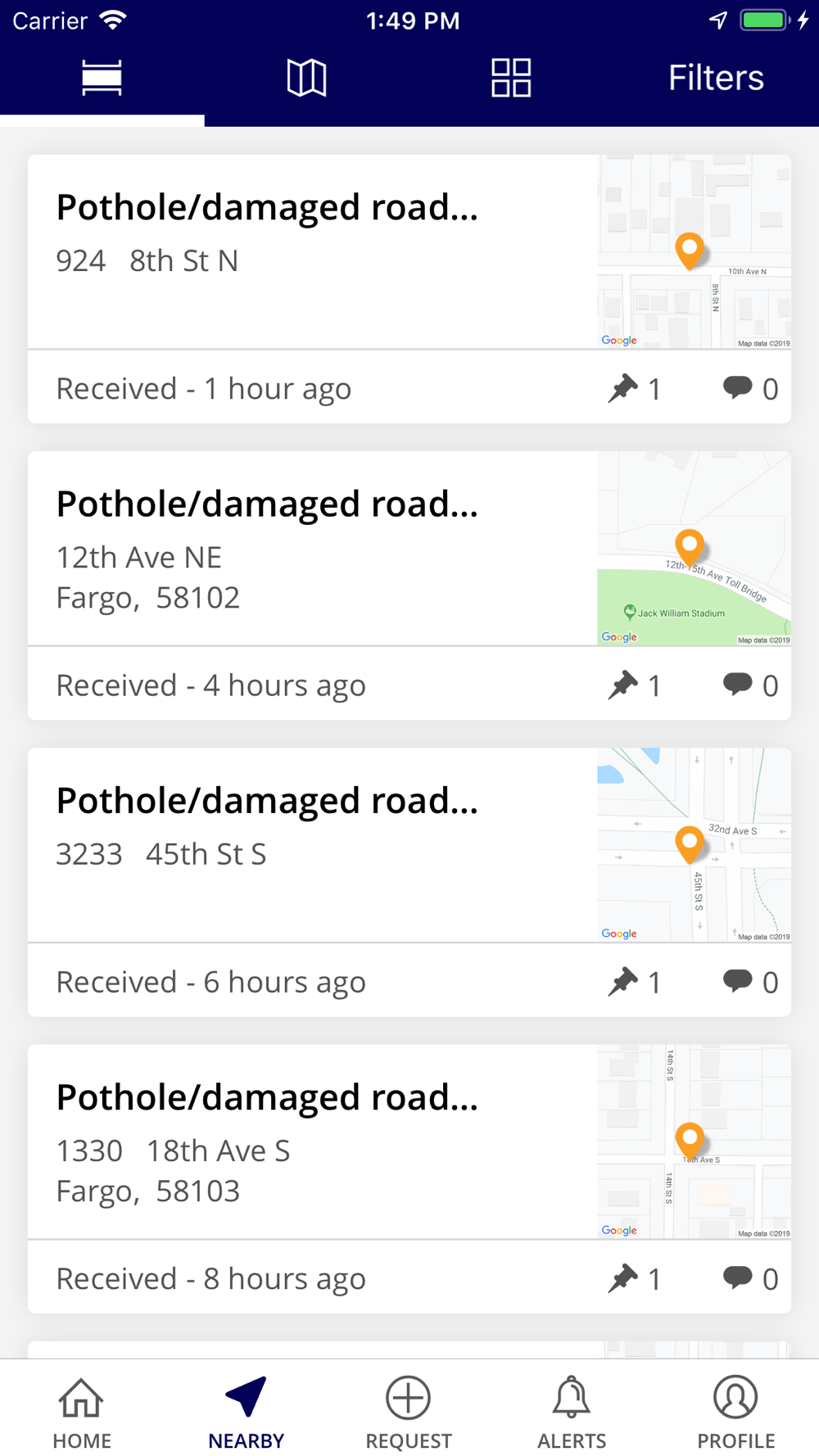Image resolution: width=819 pixels, height=1456 pixels.
Task: Open the Filters options
Action: click(716, 78)
